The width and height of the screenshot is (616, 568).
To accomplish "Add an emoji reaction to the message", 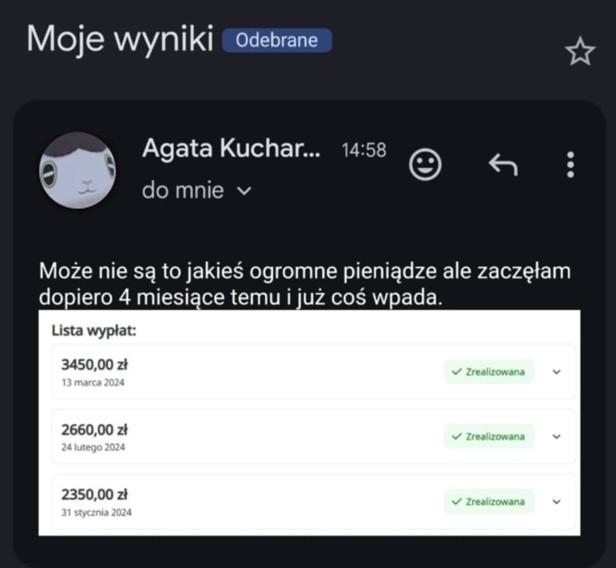I will (427, 165).
